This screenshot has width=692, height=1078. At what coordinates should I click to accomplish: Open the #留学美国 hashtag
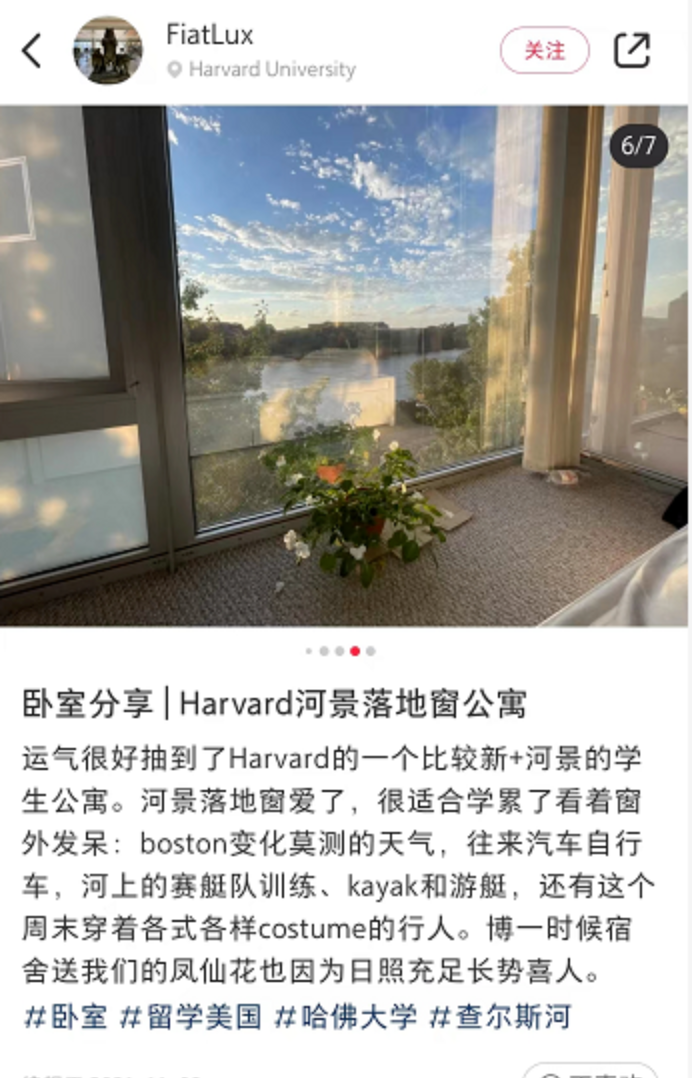[x=191, y=1018]
